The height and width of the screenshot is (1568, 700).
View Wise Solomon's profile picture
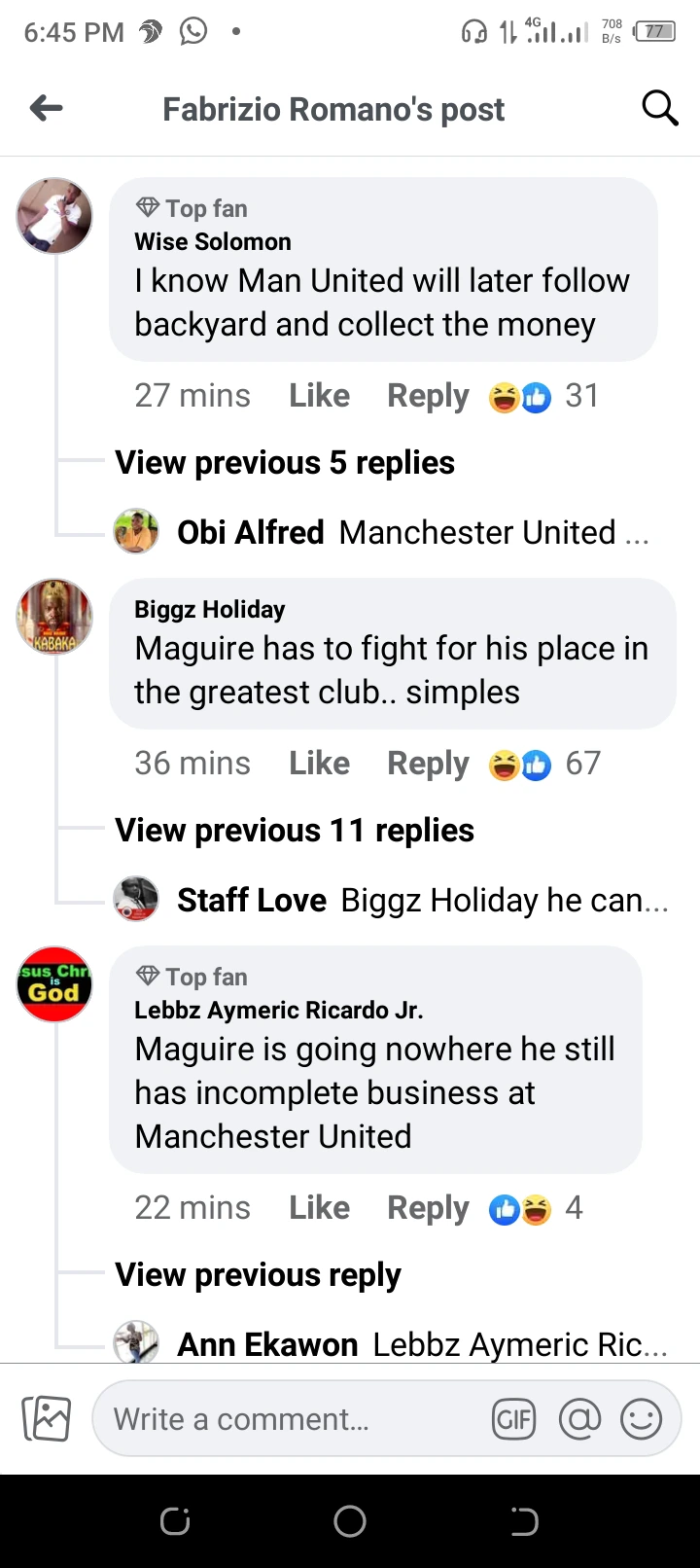(x=54, y=216)
